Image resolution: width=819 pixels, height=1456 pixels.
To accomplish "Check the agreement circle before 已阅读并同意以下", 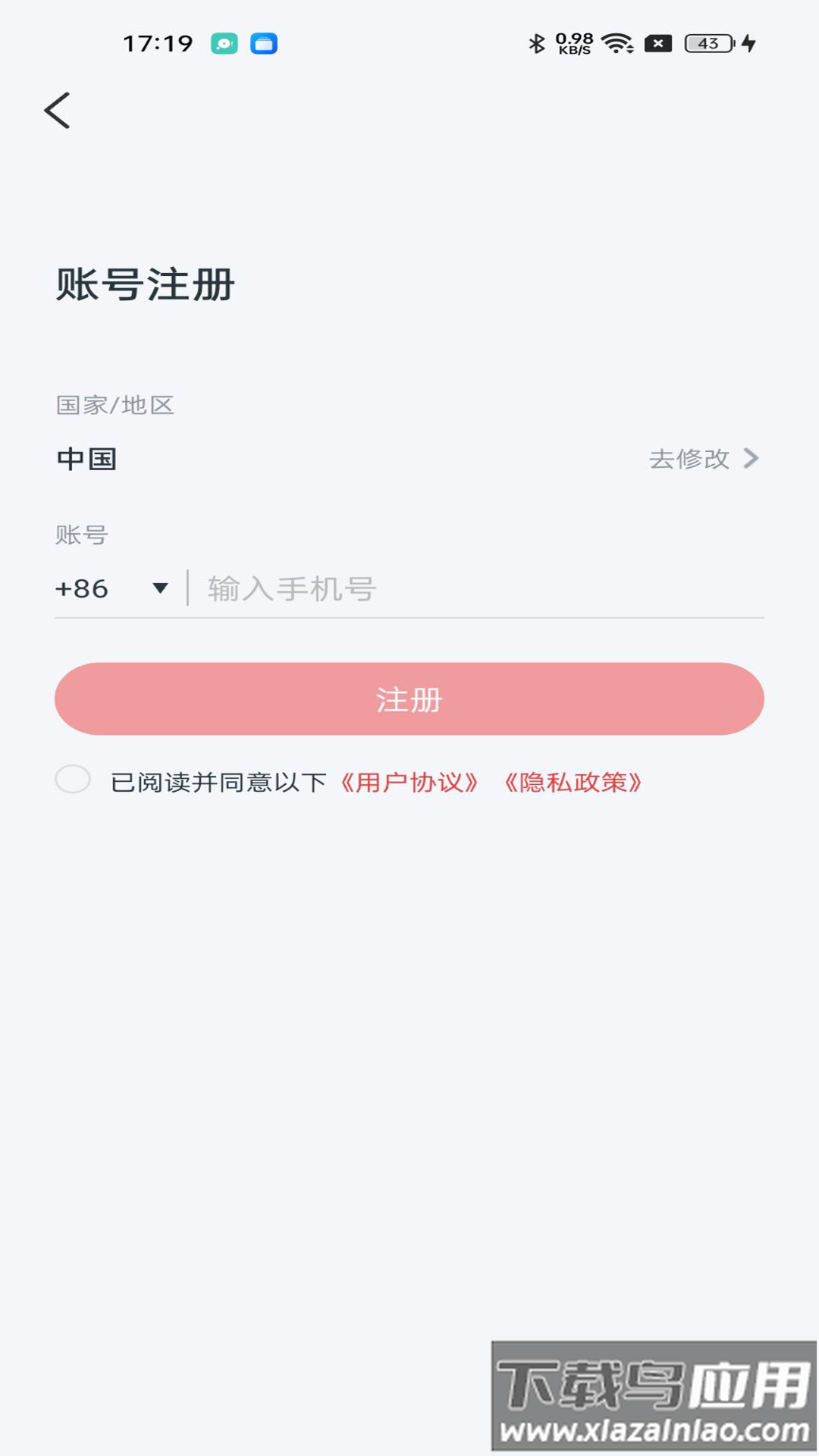I will (x=73, y=780).
